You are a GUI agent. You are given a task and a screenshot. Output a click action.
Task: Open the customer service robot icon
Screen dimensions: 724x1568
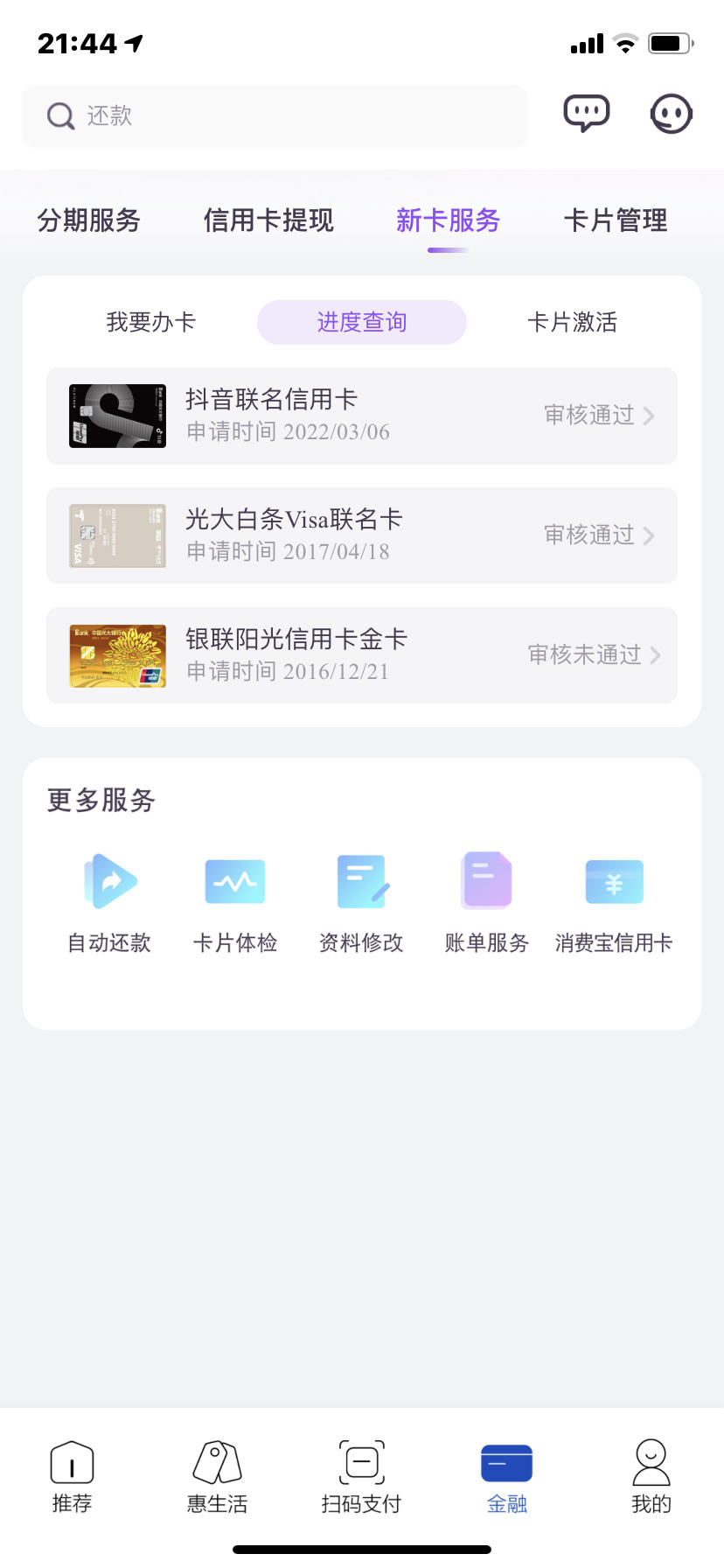click(x=672, y=114)
